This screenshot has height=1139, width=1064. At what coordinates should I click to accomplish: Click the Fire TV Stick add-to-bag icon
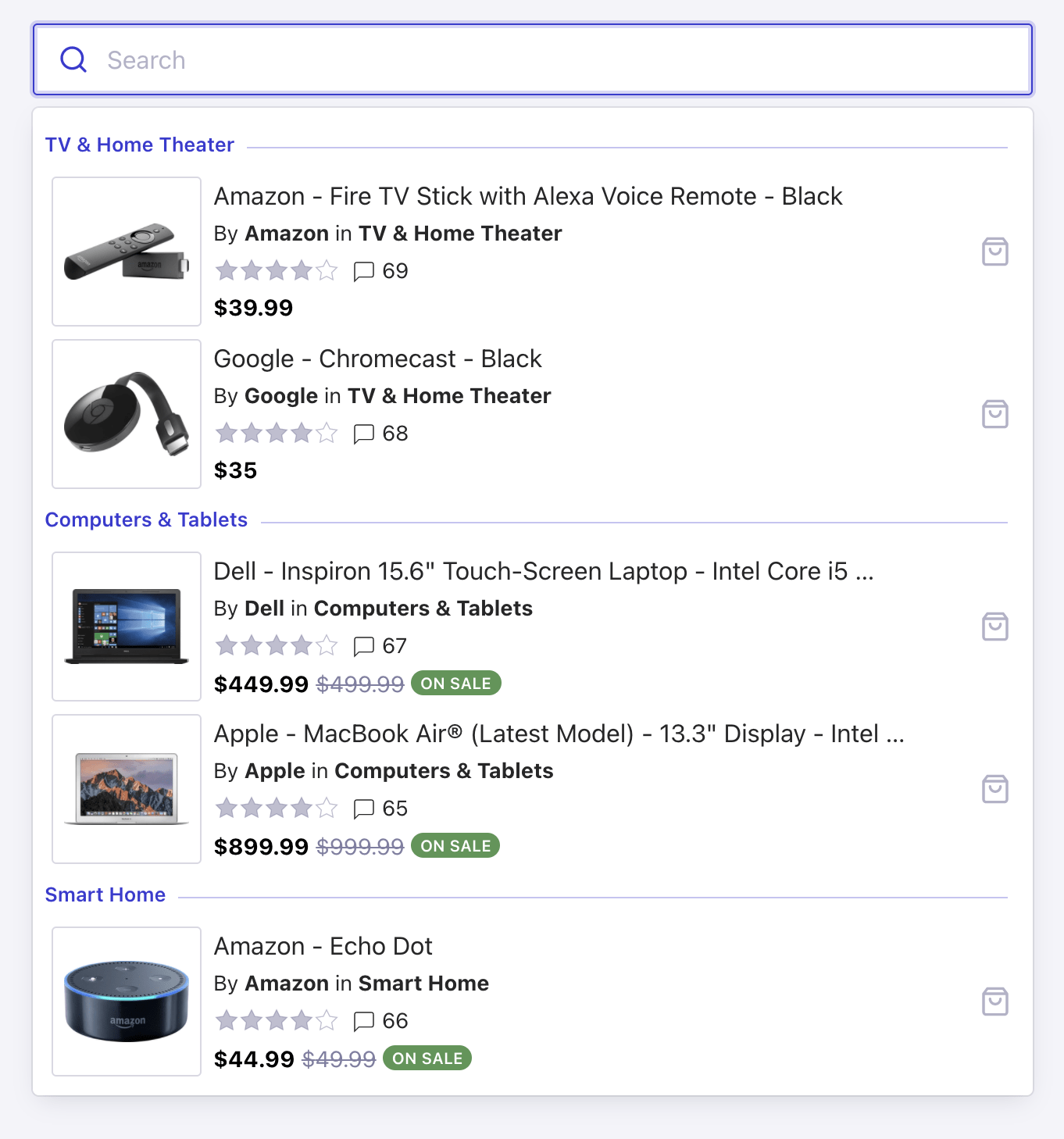click(x=994, y=252)
